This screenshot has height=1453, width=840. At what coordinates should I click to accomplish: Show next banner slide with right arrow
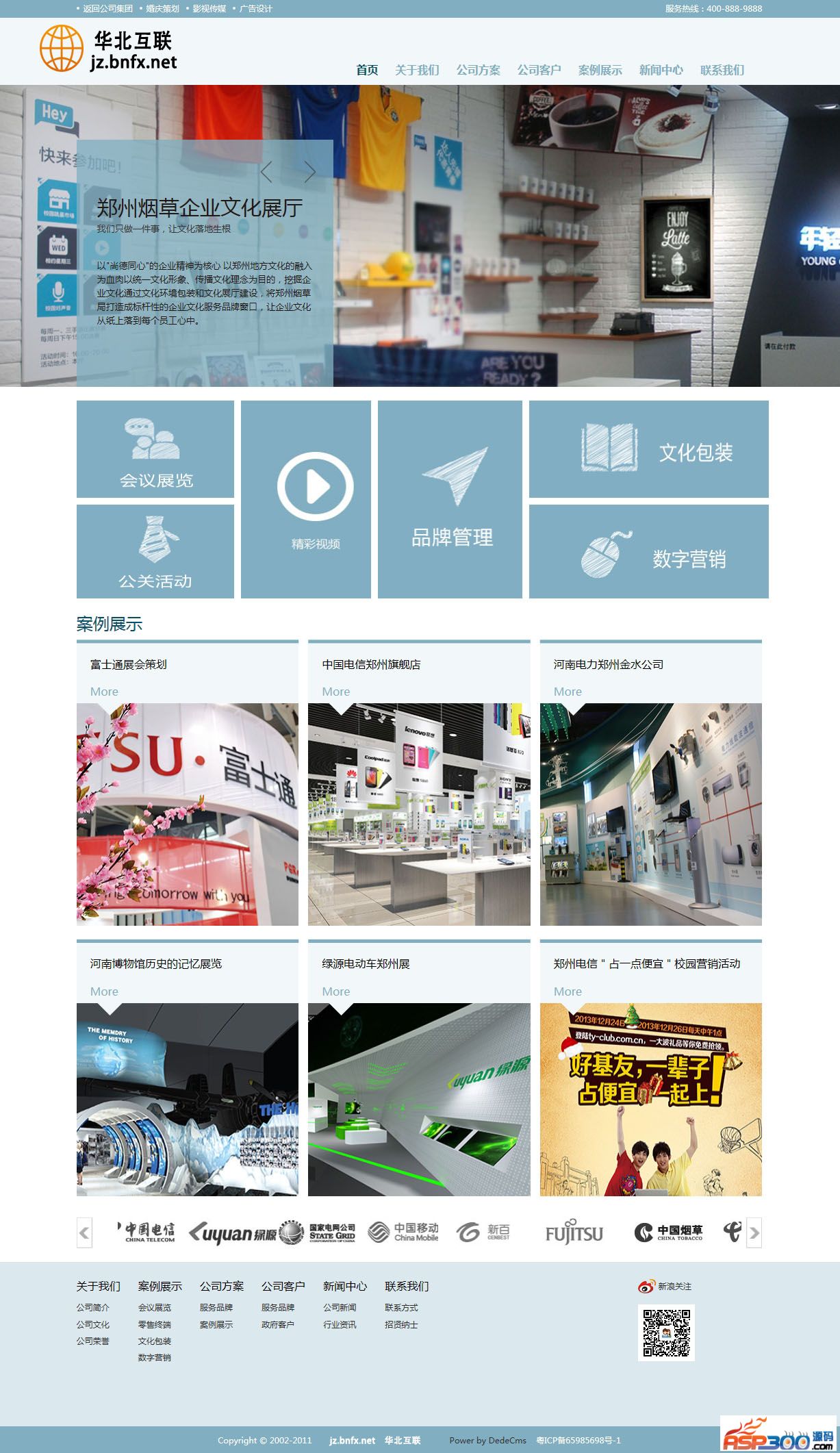pos(310,172)
